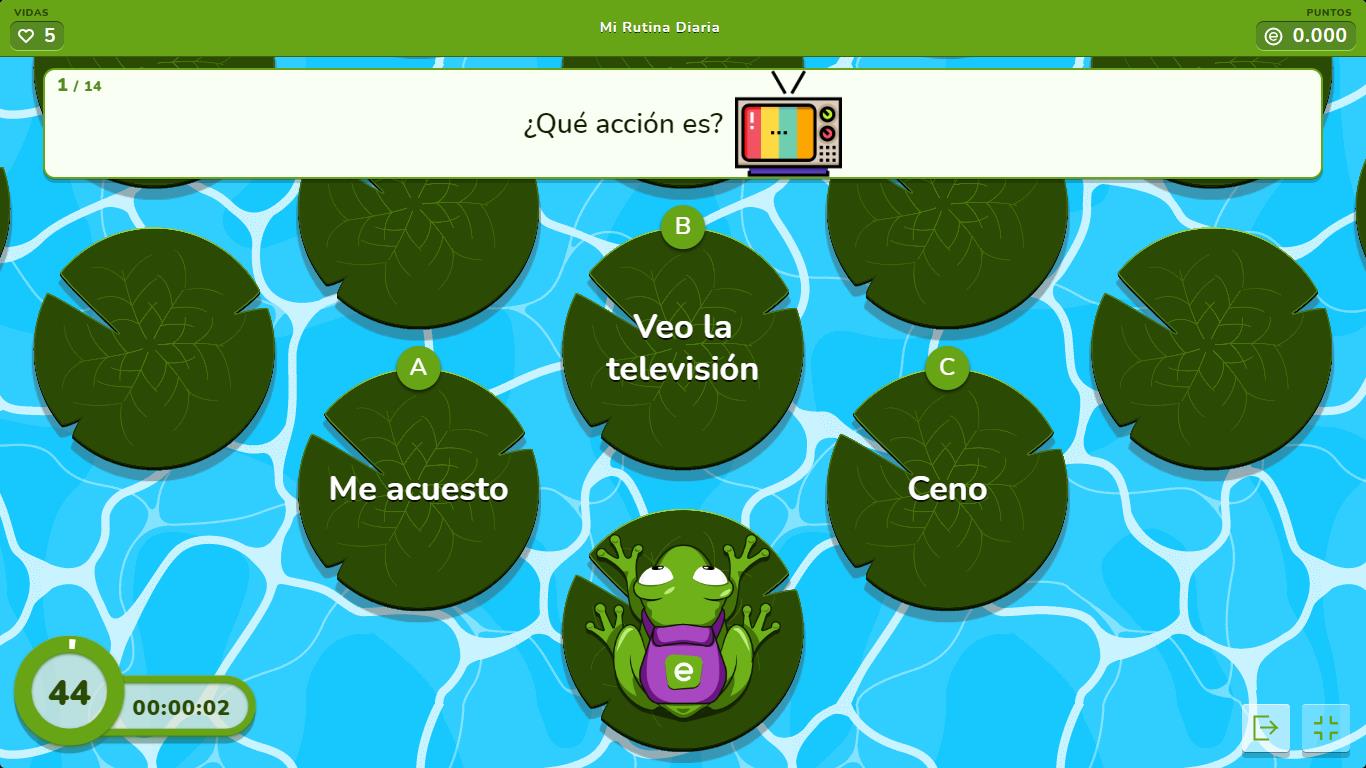Exit the game with the exit icon
1366x768 pixels.
click(1265, 727)
